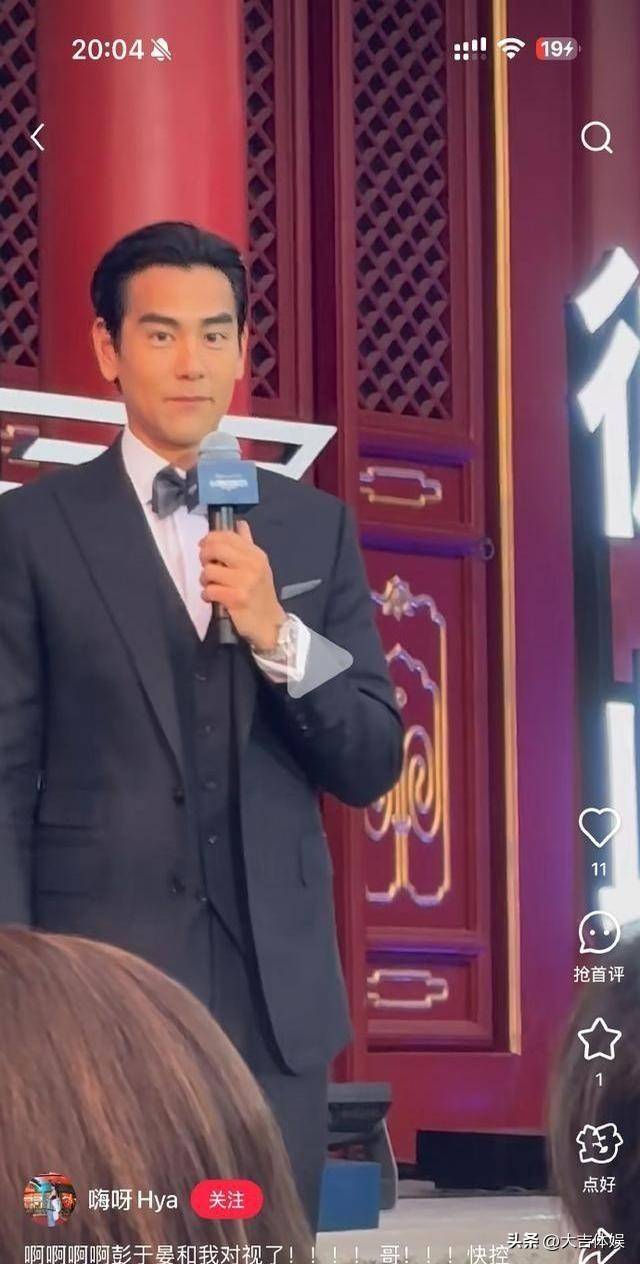
Task: Add the video to favorites with the star icon
Action: point(599,1040)
